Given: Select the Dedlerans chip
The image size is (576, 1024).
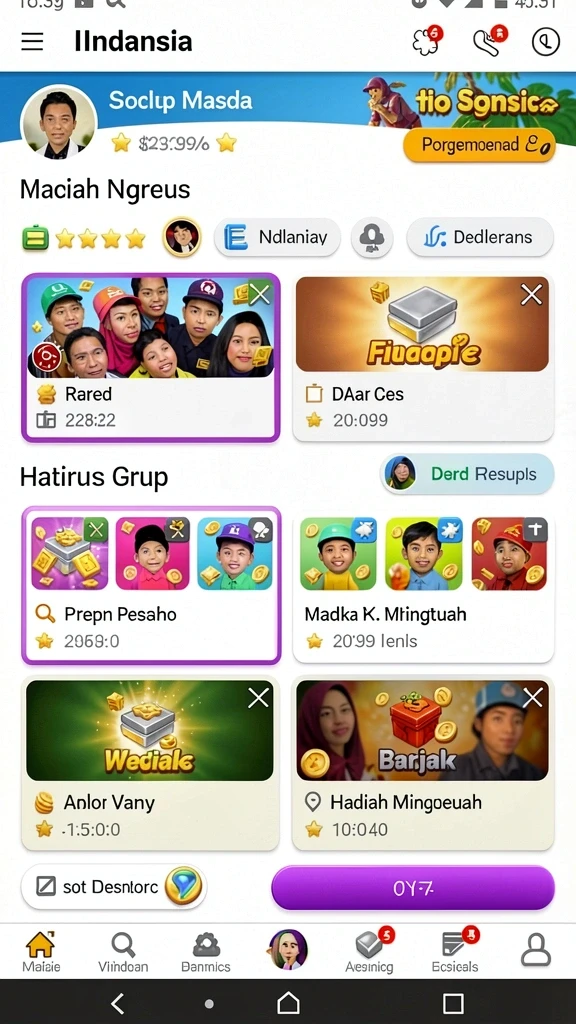Looking at the screenshot, I should click(x=480, y=237).
